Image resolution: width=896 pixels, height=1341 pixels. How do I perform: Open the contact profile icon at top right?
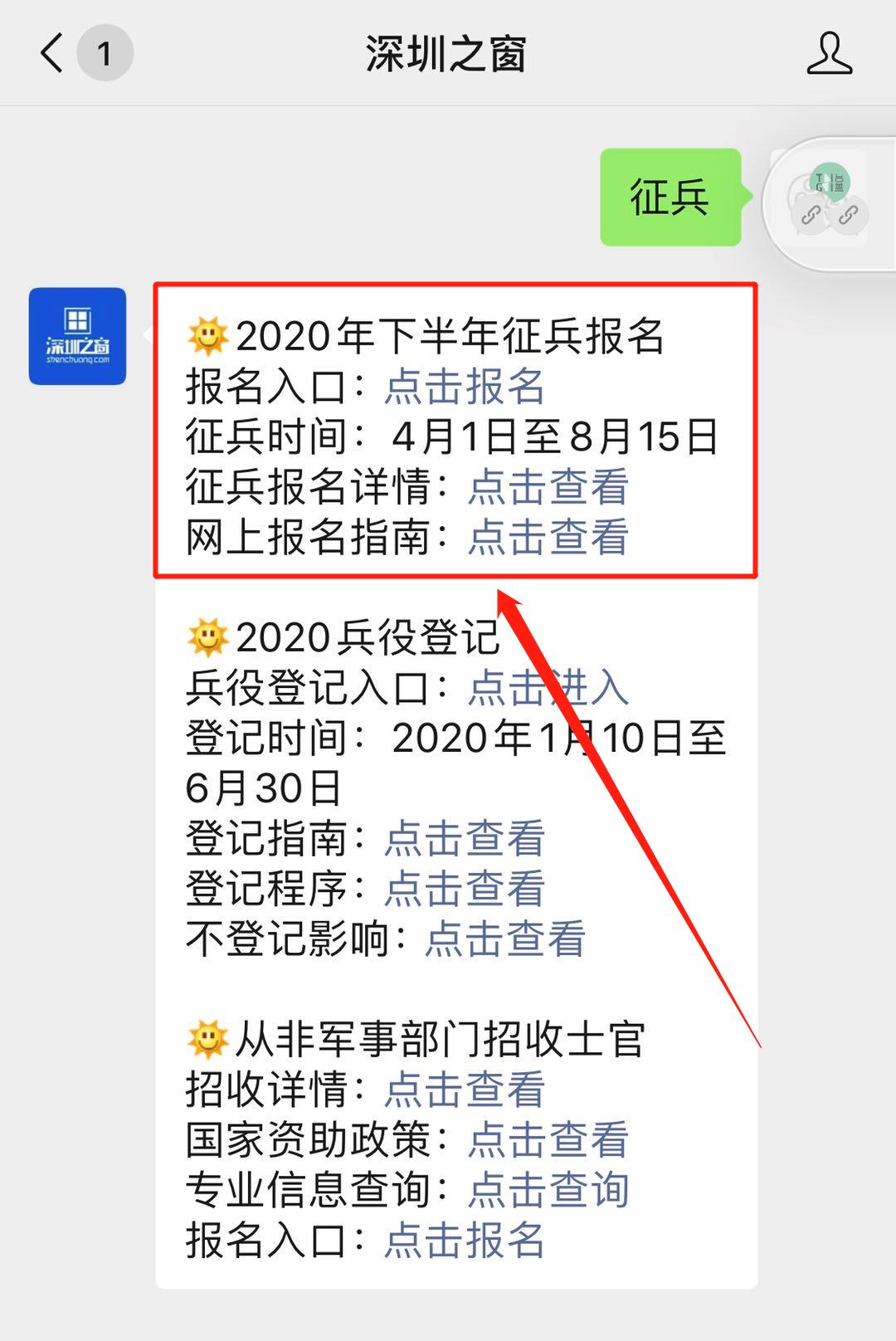click(x=829, y=54)
